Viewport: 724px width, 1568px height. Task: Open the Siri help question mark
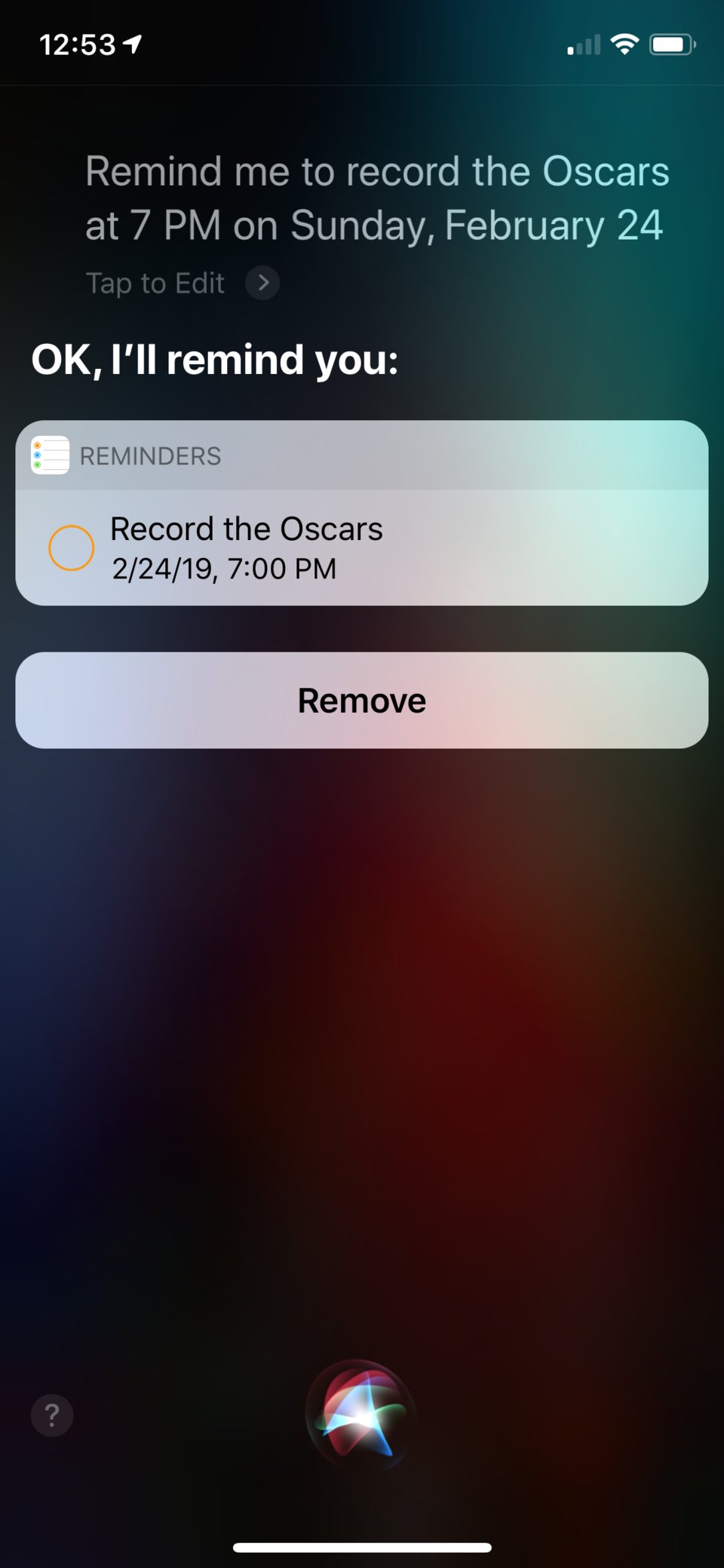tap(52, 1416)
